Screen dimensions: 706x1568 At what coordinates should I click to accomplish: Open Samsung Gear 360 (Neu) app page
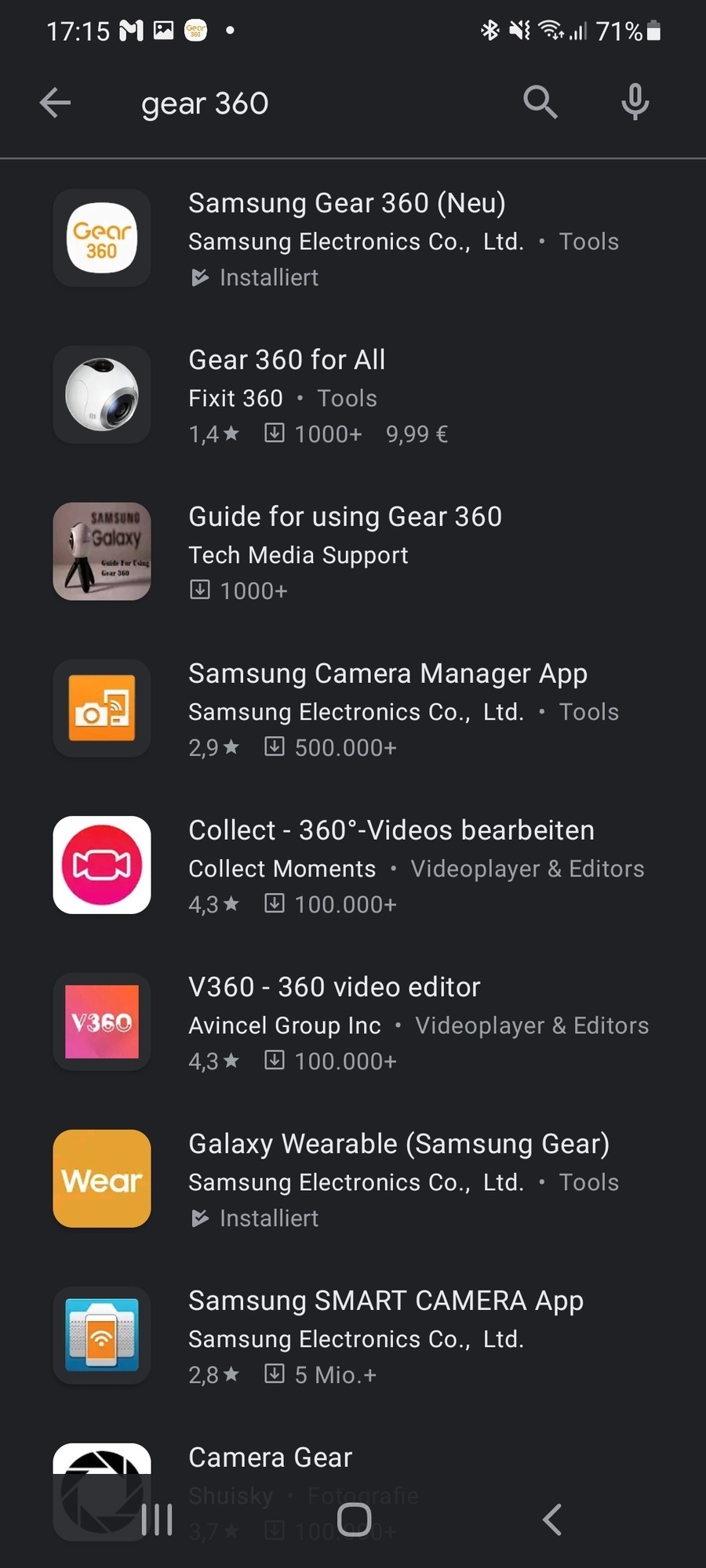(347, 204)
